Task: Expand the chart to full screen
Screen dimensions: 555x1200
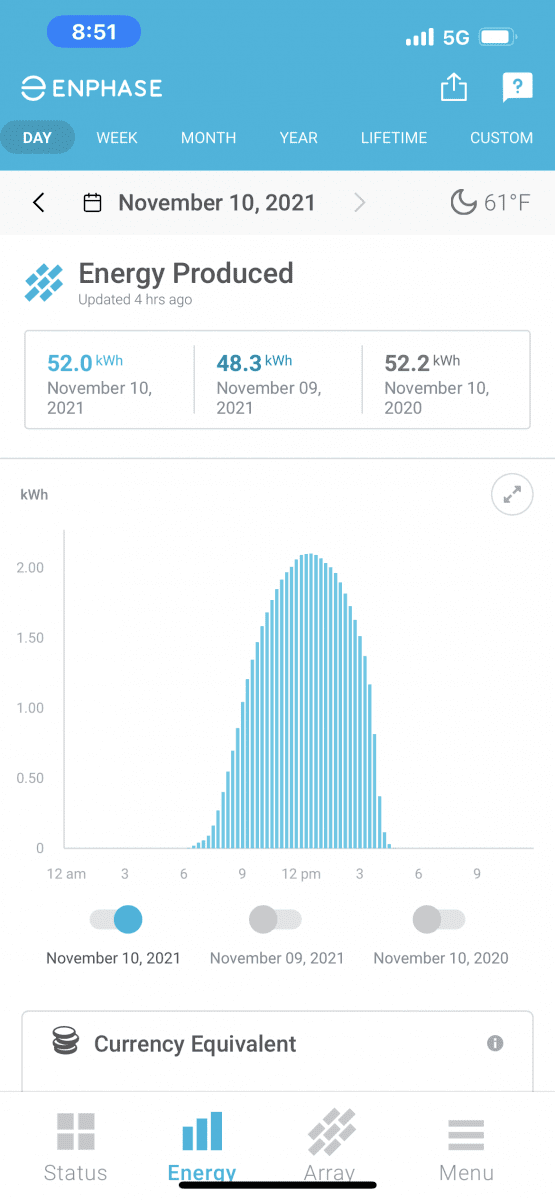Action: 512,494
